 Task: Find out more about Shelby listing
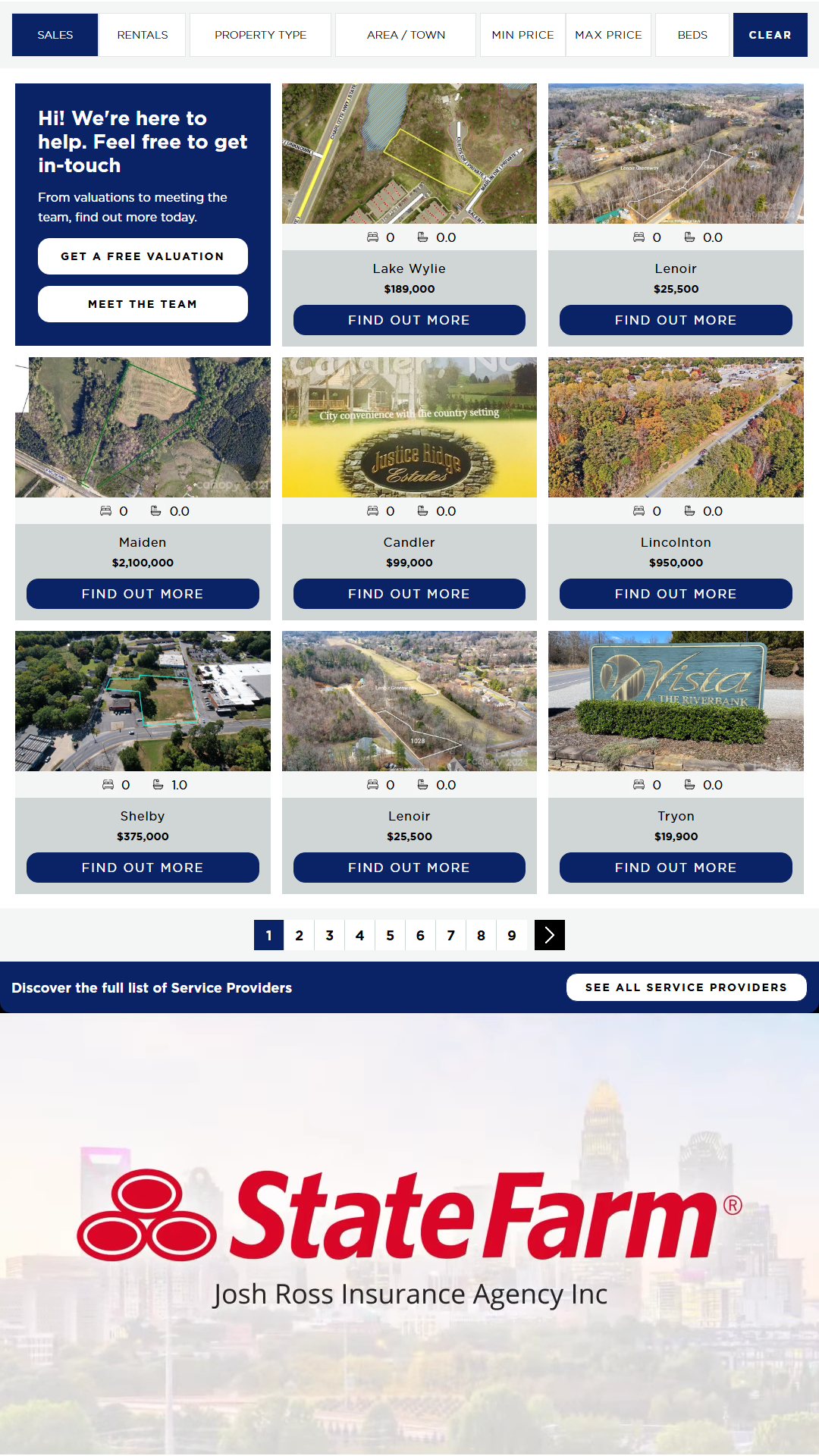click(143, 868)
